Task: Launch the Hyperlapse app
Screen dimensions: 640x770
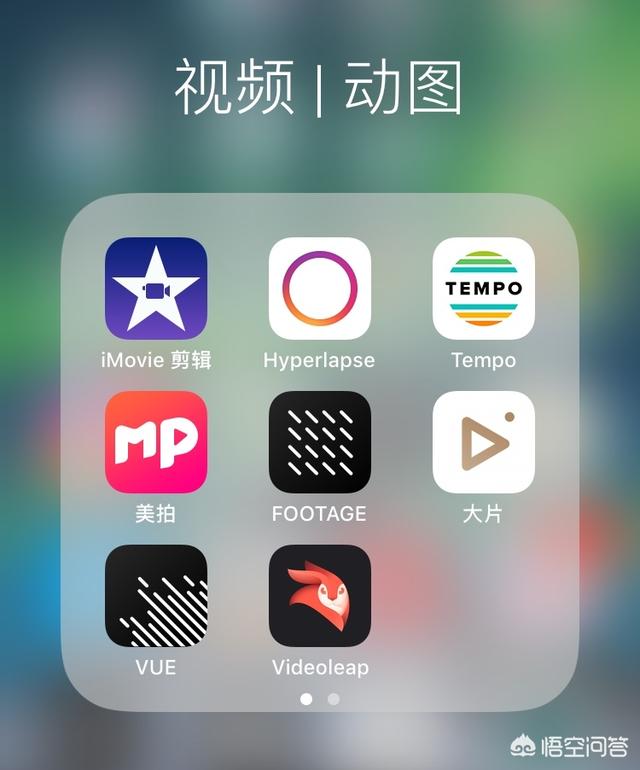Action: [x=319, y=288]
